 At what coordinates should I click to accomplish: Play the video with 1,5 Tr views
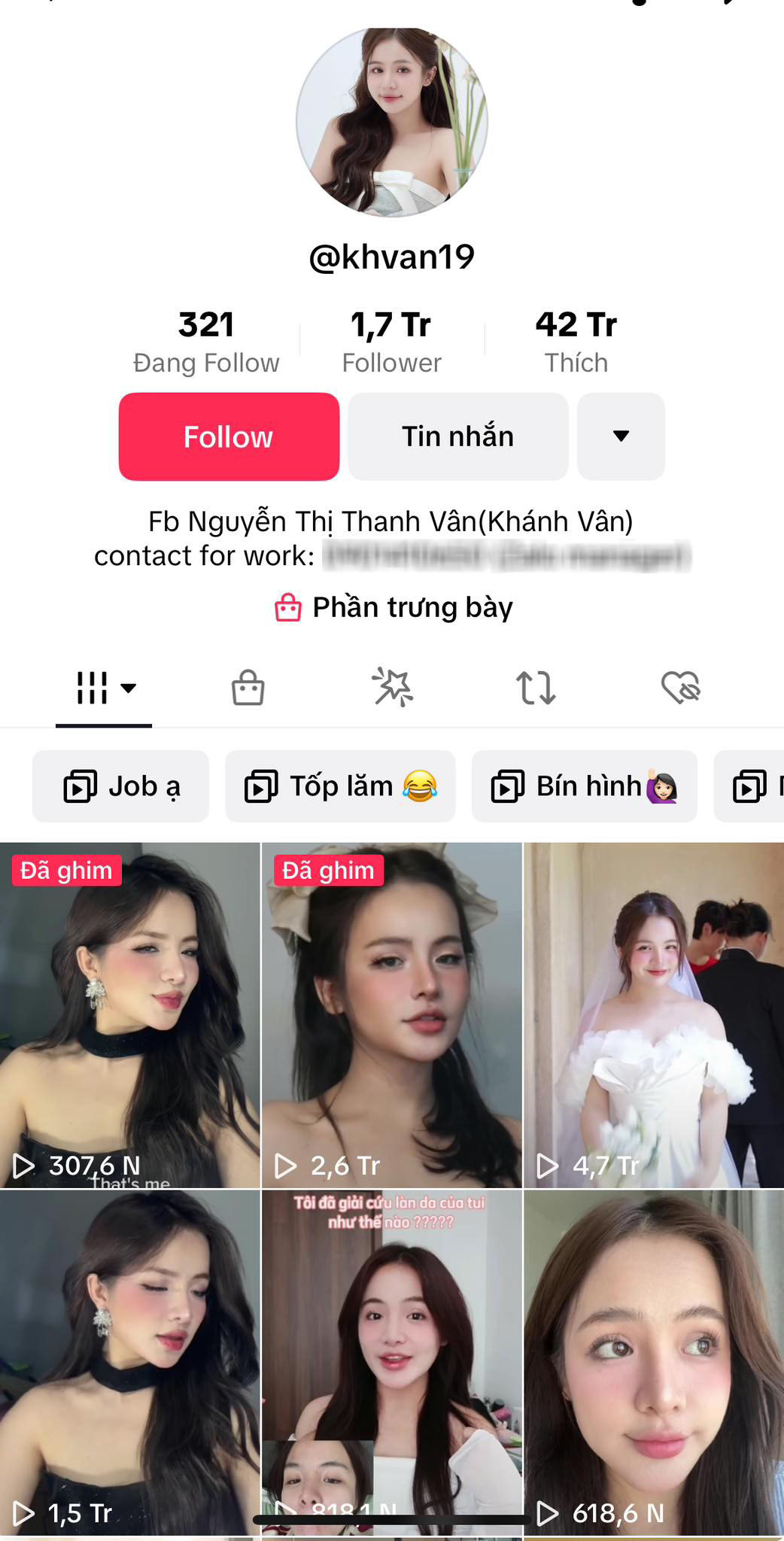pyautogui.click(x=129, y=1362)
